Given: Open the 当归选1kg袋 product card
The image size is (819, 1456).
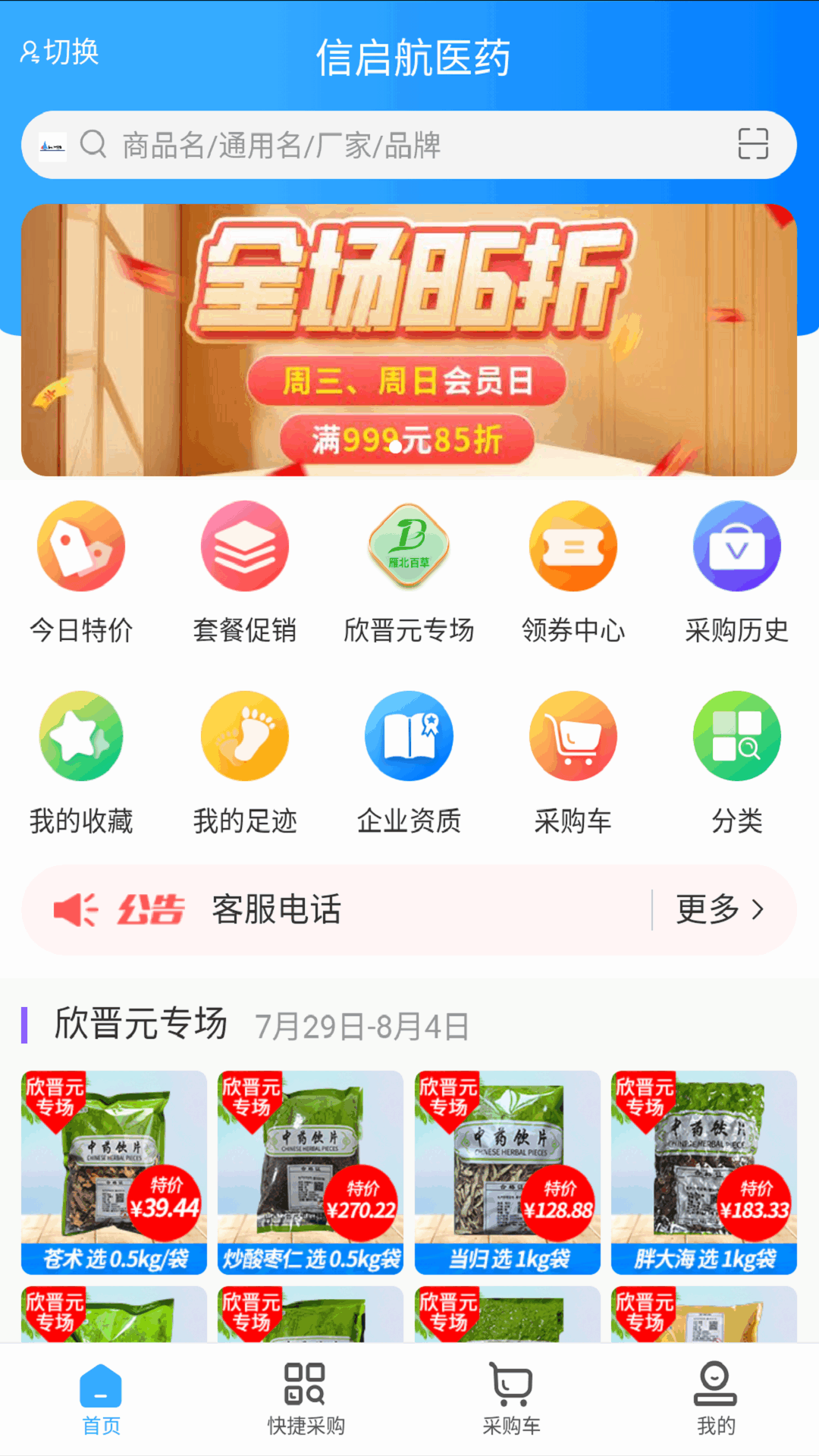Looking at the screenshot, I should [507, 1172].
